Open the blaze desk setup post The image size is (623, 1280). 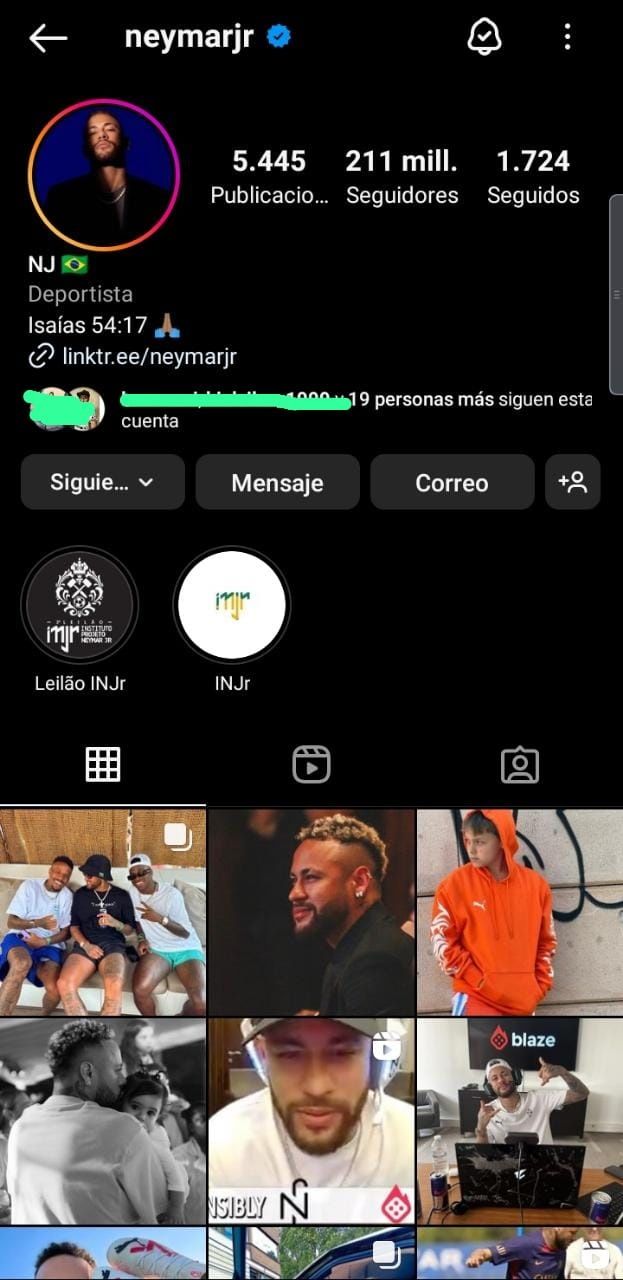[519, 1120]
